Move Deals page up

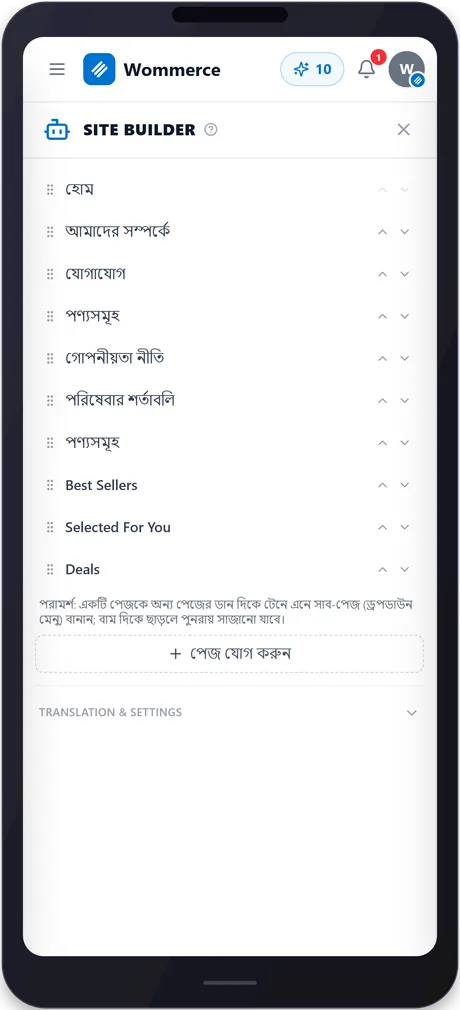pyautogui.click(x=382, y=569)
